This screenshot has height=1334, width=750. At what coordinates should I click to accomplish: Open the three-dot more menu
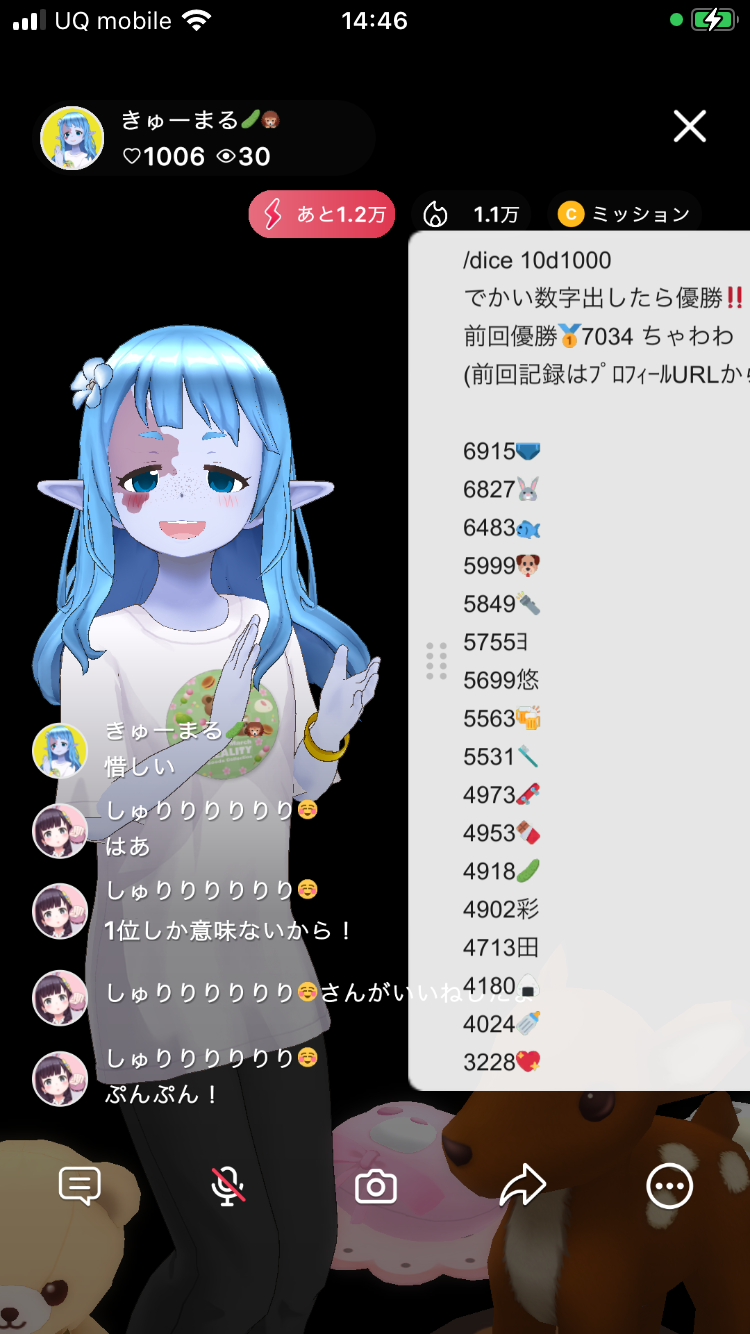pyautogui.click(x=669, y=1187)
